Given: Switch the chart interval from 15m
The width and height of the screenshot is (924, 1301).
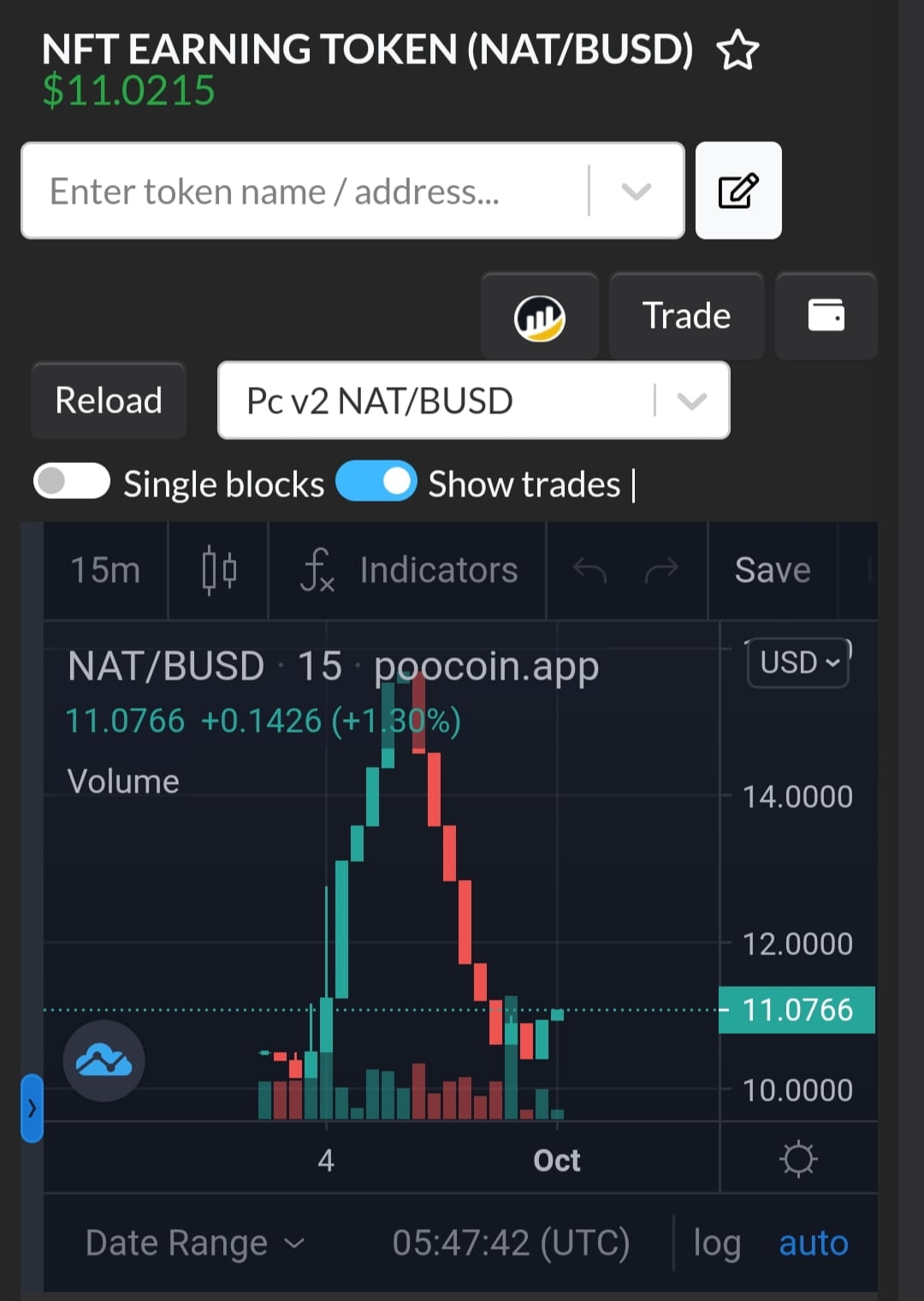Looking at the screenshot, I should click(104, 570).
